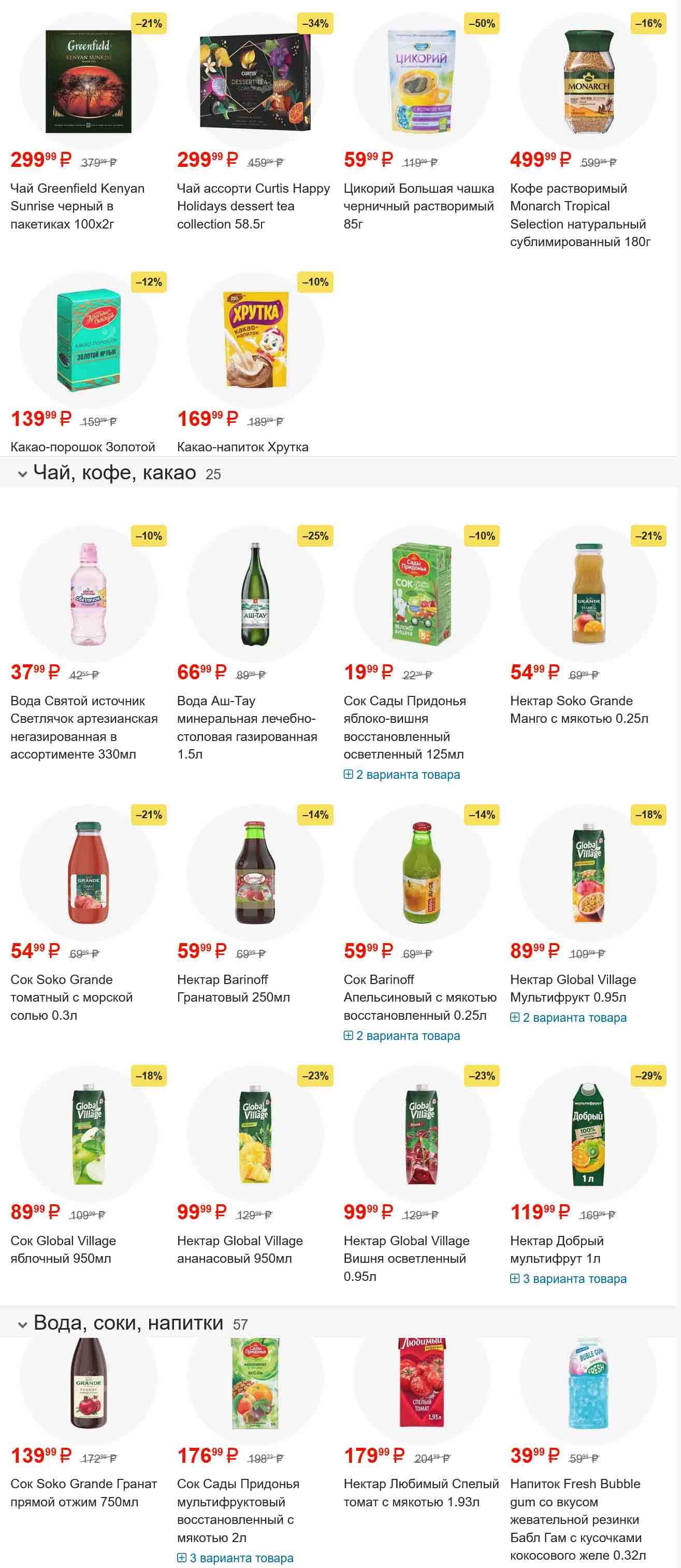Open Чай Greenfield Kenyan Sunrise product
This screenshot has height=1568, width=681.
(77, 206)
